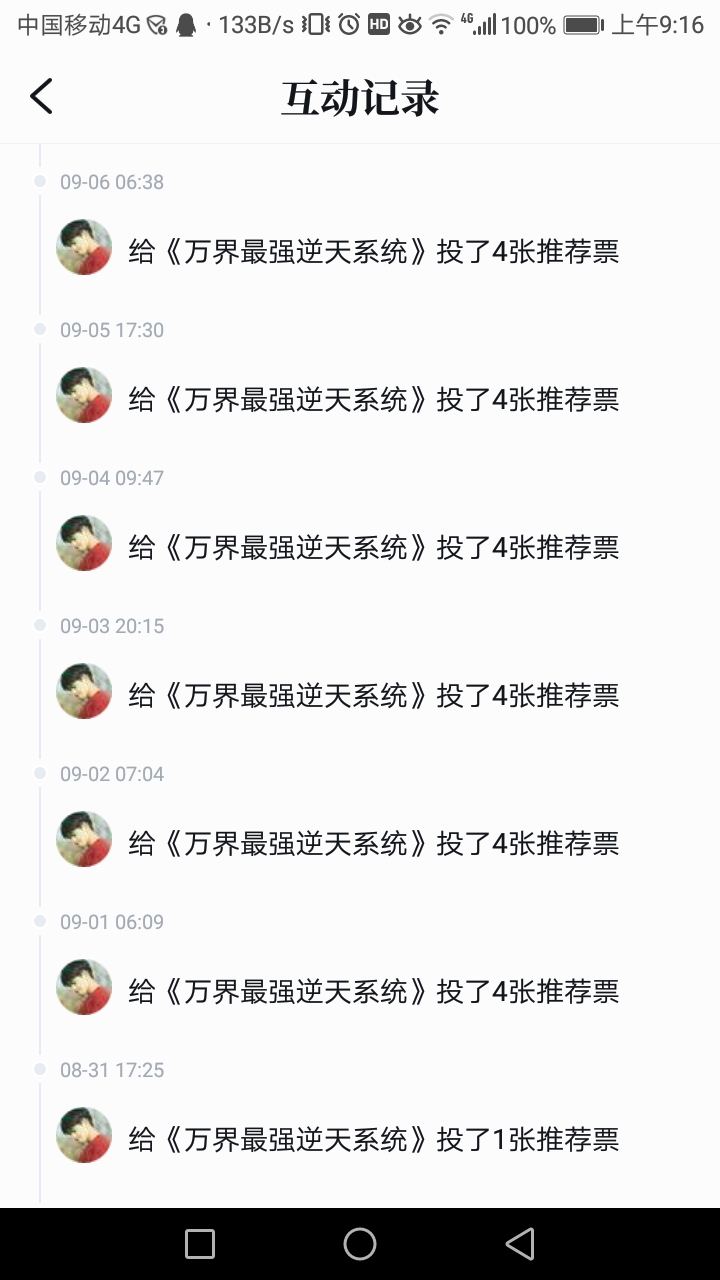
Task: Open the 09-05 17:30 vote record
Action: 374,399
